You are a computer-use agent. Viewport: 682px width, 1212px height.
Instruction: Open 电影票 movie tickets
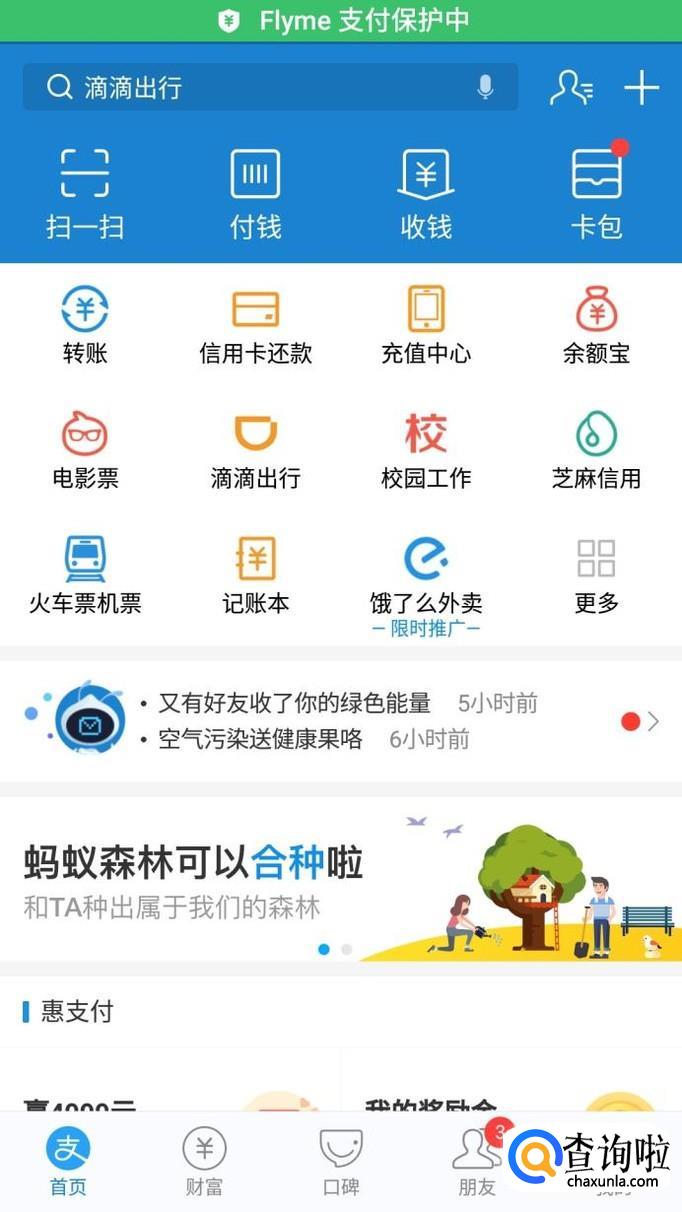click(85, 450)
